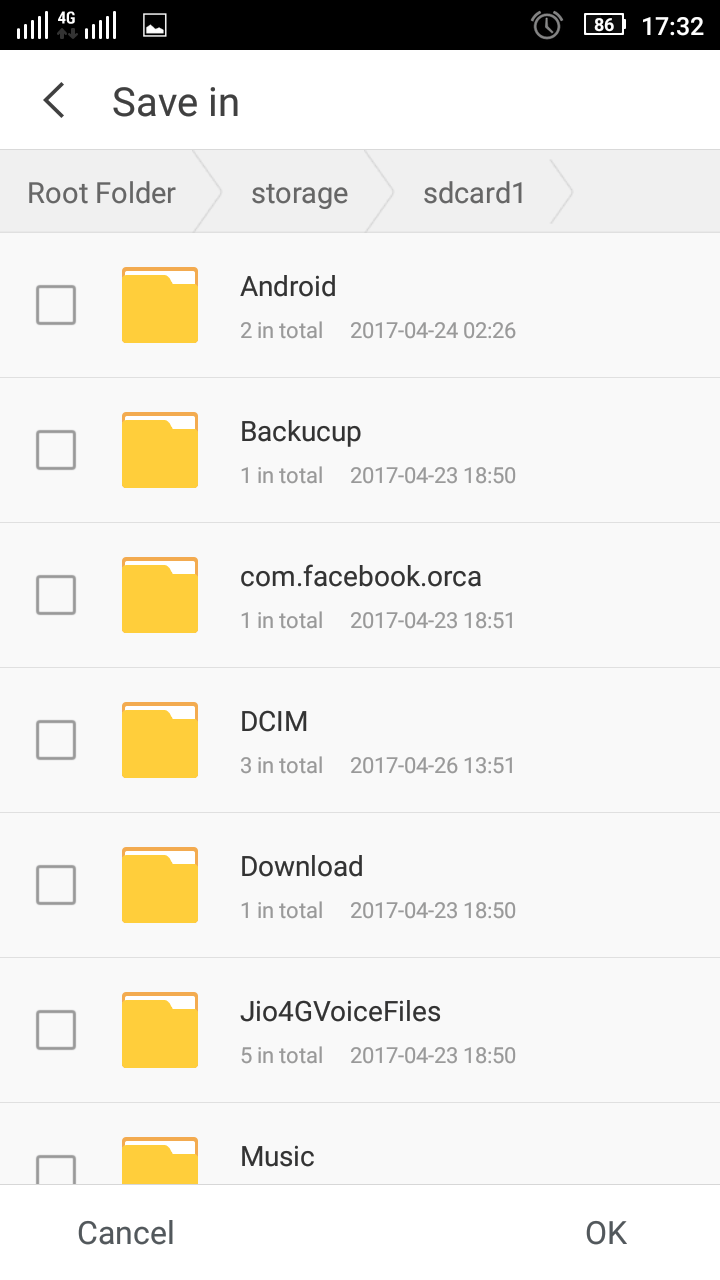Image resolution: width=720 pixels, height=1280 pixels.
Task: Open the Jio4GVoiceFiles folder icon
Action: (159, 1029)
